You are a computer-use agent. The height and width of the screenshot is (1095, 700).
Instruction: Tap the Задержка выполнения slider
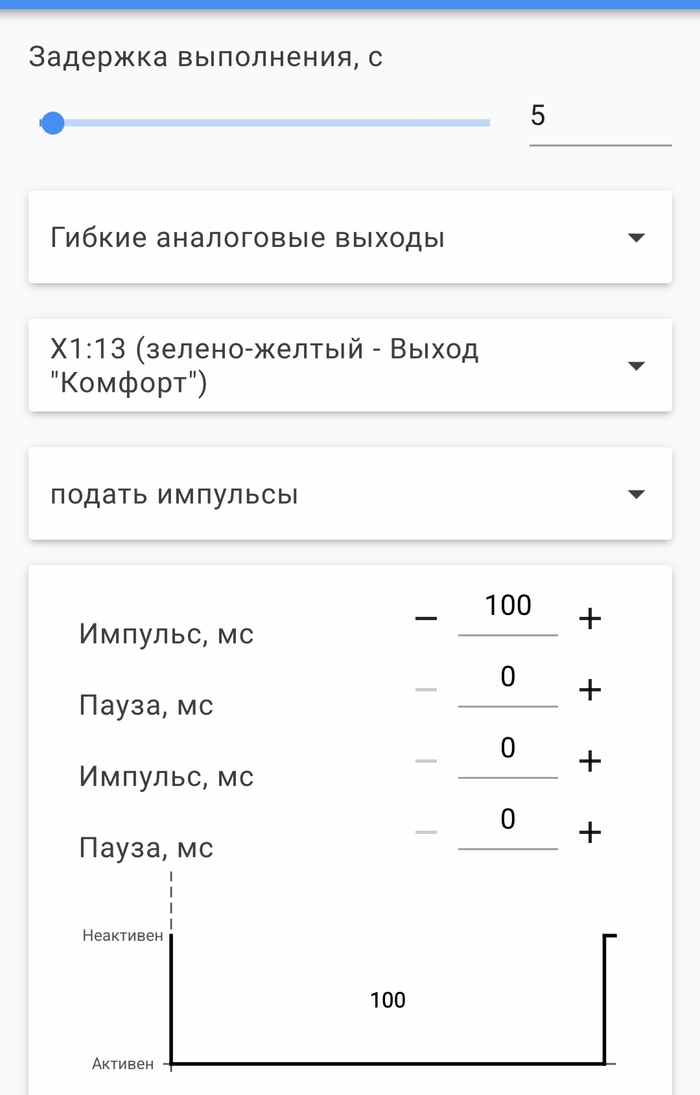(x=265, y=123)
